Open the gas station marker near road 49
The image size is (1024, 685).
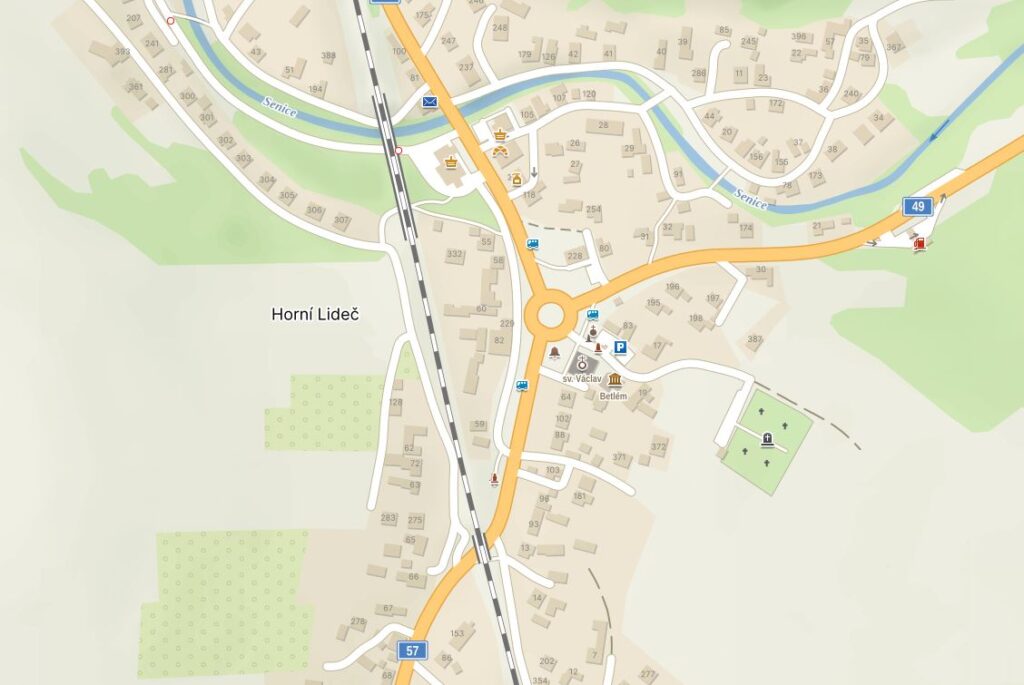[918, 243]
